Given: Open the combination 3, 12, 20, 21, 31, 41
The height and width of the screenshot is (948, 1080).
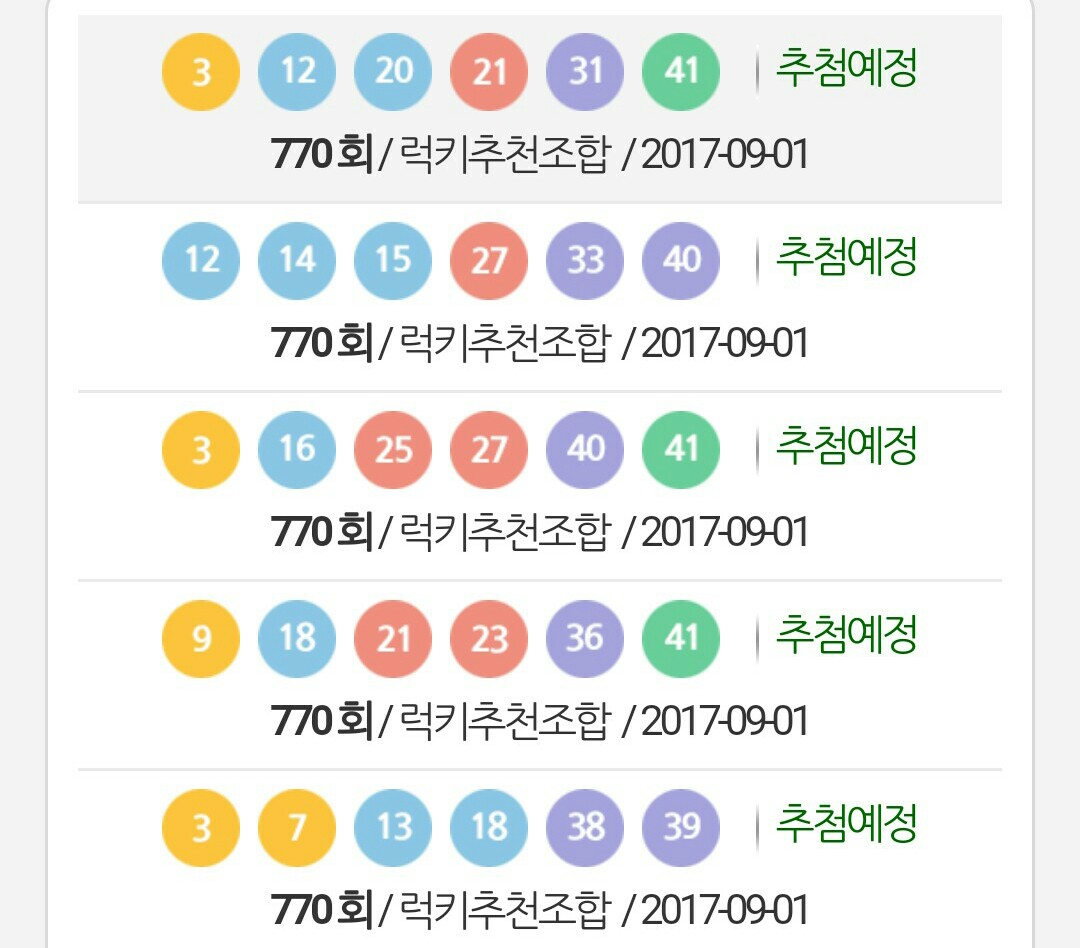Looking at the screenshot, I should pyautogui.click(x=540, y=108).
